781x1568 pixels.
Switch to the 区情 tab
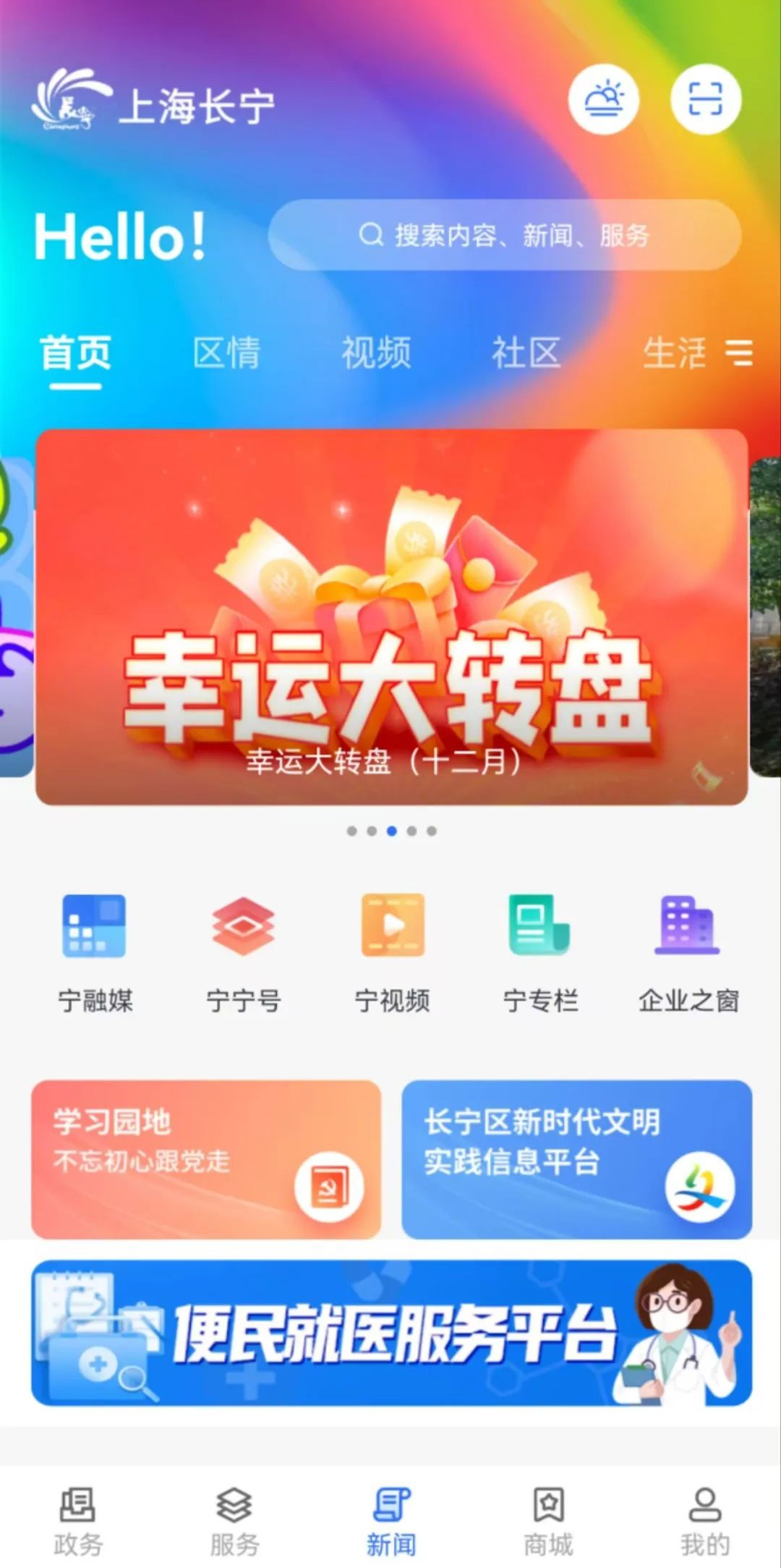pyautogui.click(x=226, y=353)
